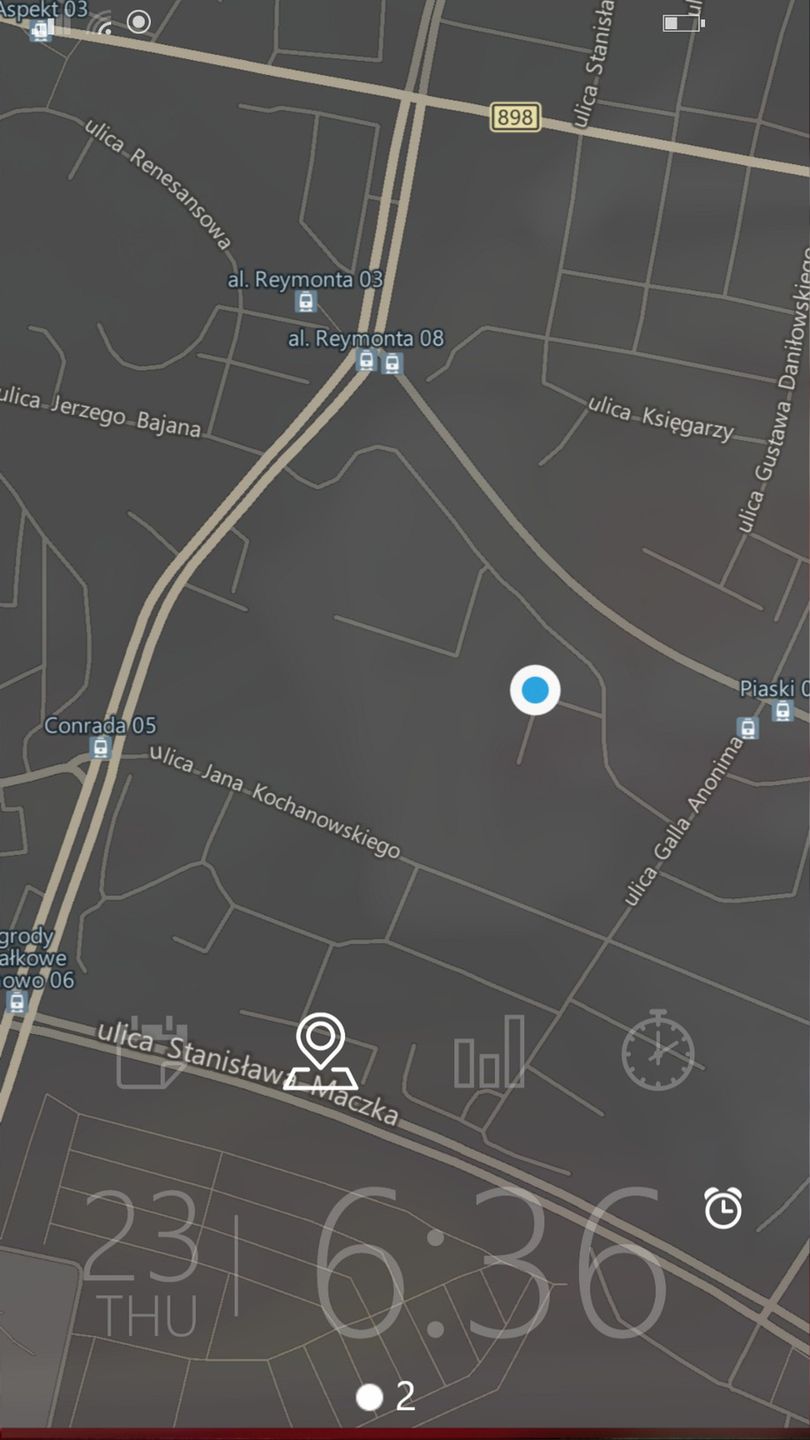Open the Conrada 05 transit stop marker

(100, 747)
